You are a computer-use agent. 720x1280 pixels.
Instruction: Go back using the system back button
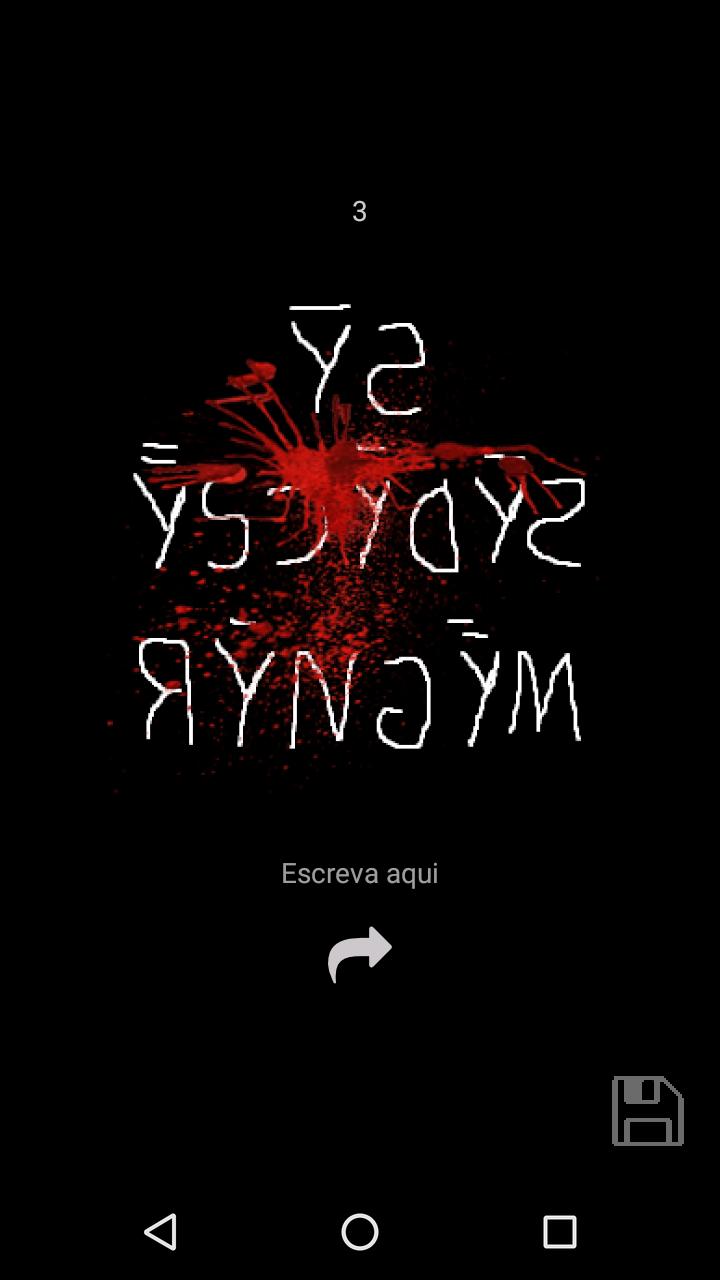coord(161,1231)
